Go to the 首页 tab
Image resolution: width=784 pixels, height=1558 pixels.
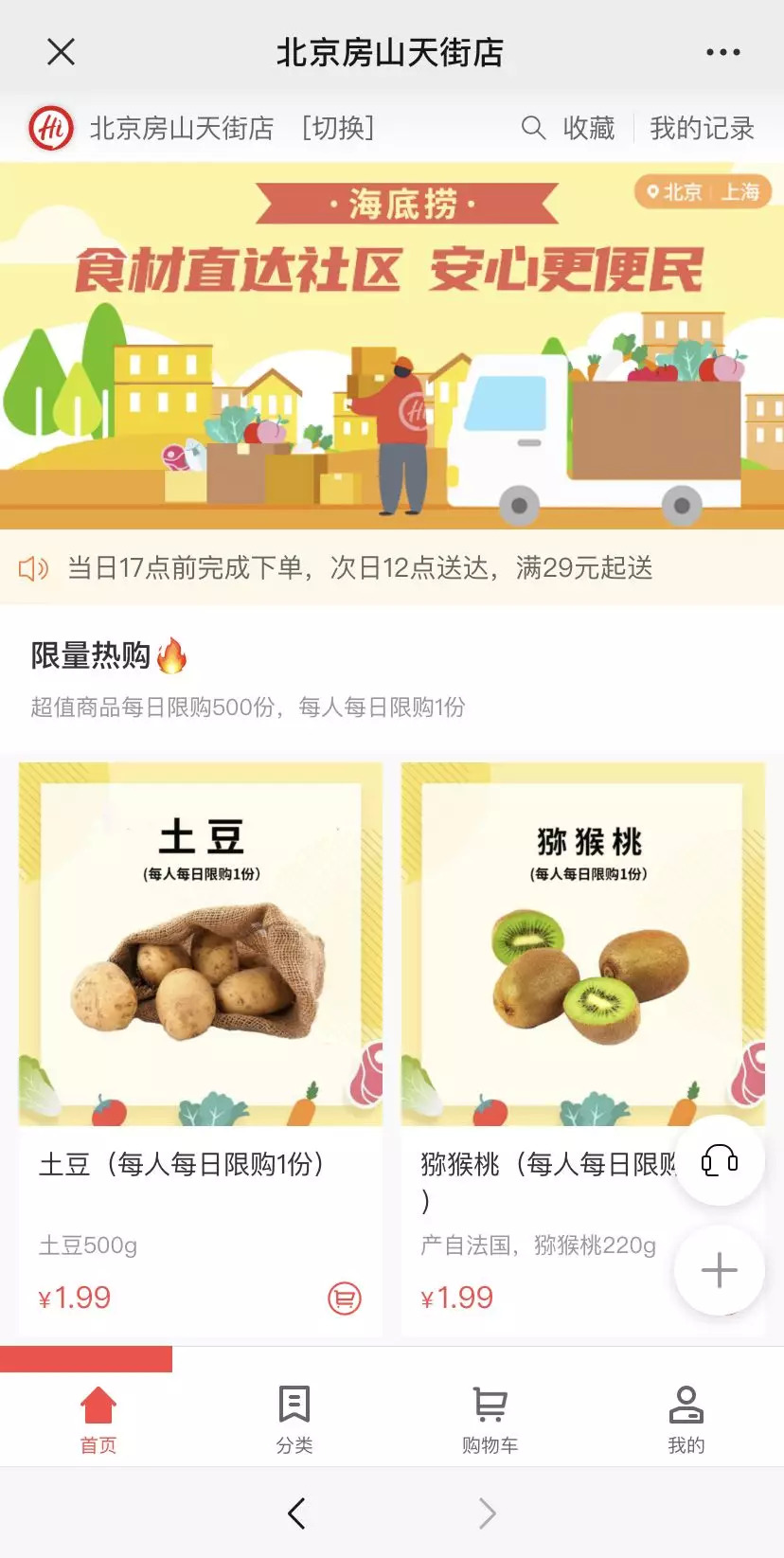(98, 1418)
